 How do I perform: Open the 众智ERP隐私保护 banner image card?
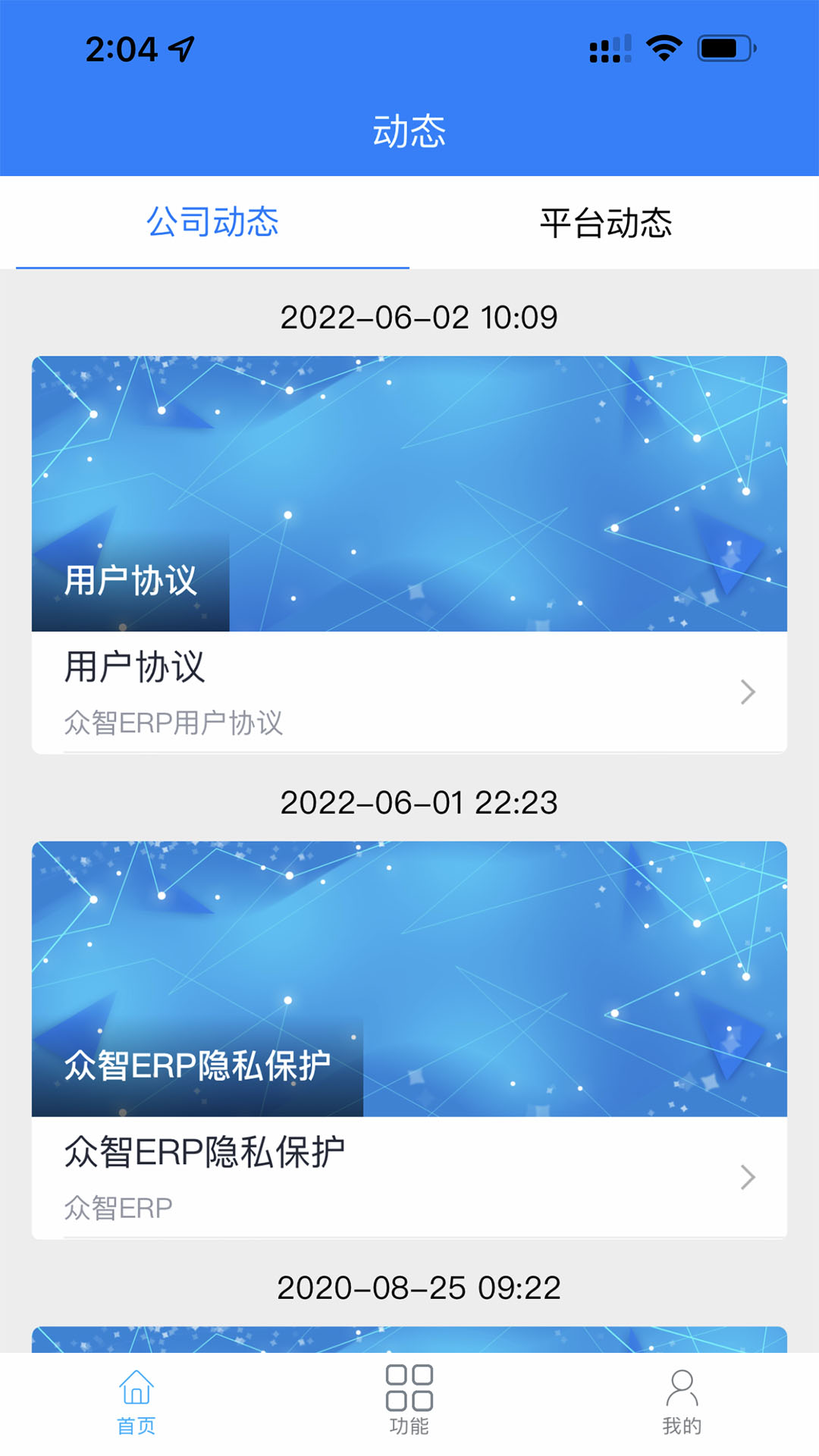coord(409,979)
